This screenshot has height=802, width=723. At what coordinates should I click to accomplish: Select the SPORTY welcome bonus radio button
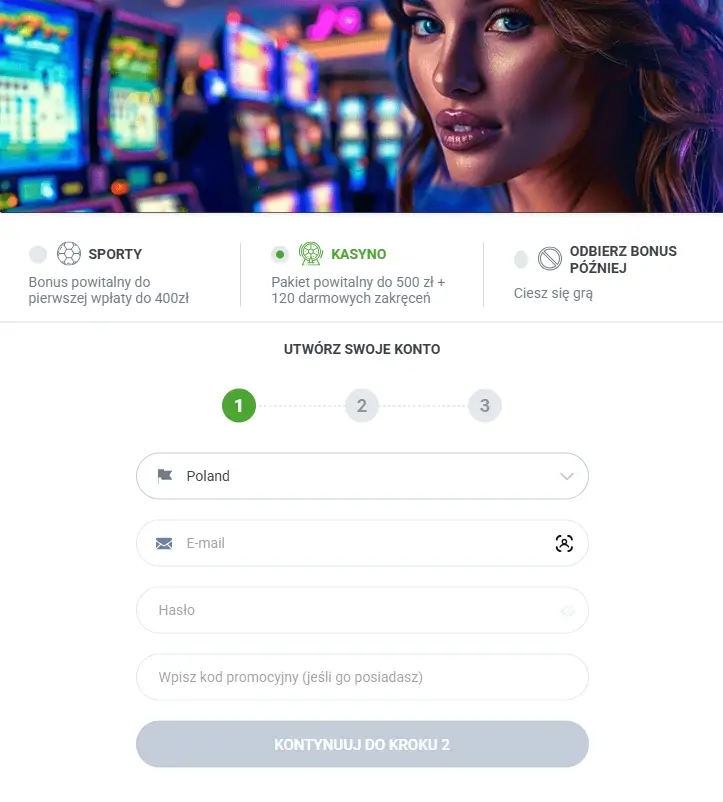coord(38,254)
